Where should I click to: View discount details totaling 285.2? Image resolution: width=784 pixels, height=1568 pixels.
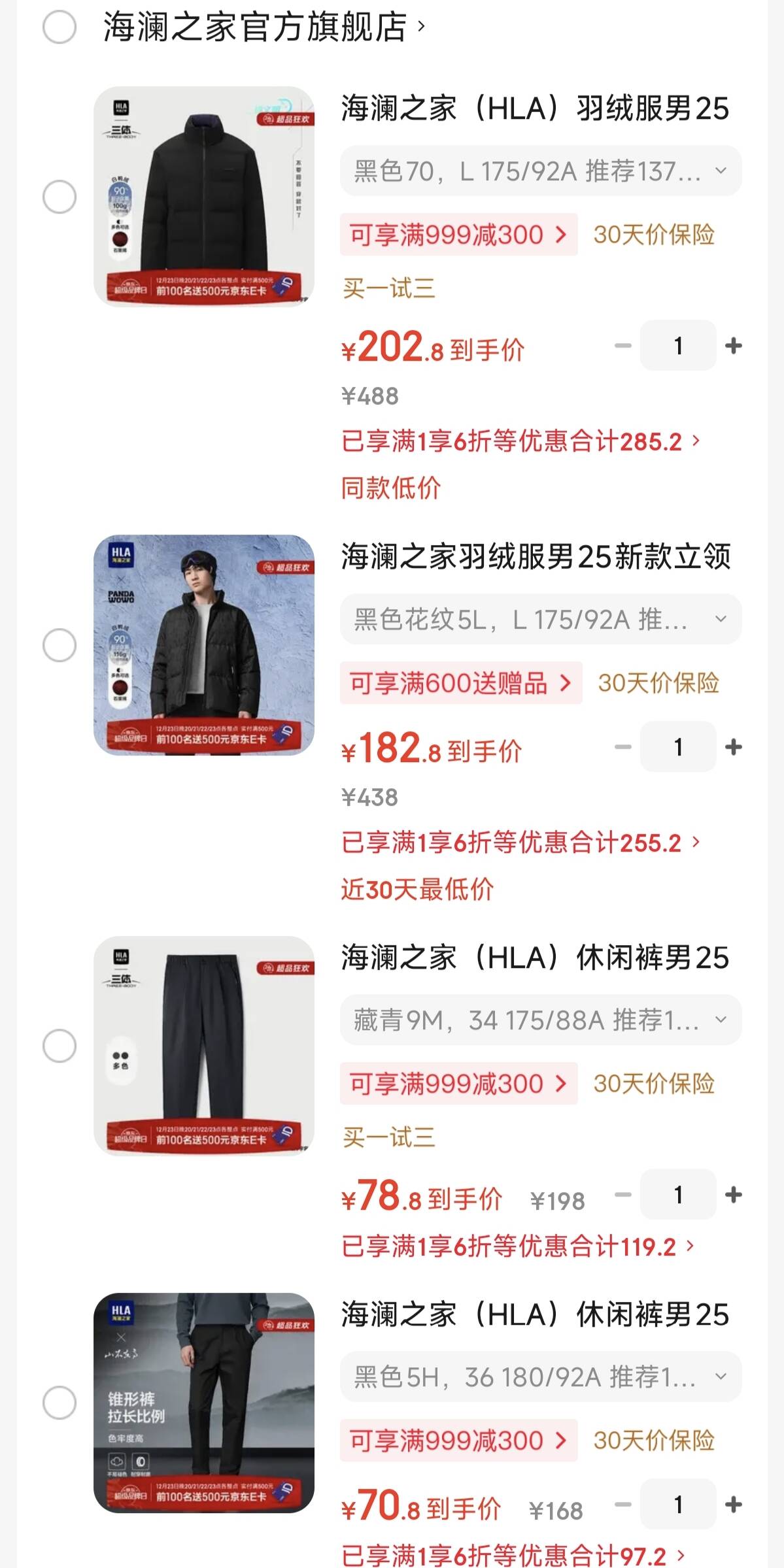[x=520, y=442]
